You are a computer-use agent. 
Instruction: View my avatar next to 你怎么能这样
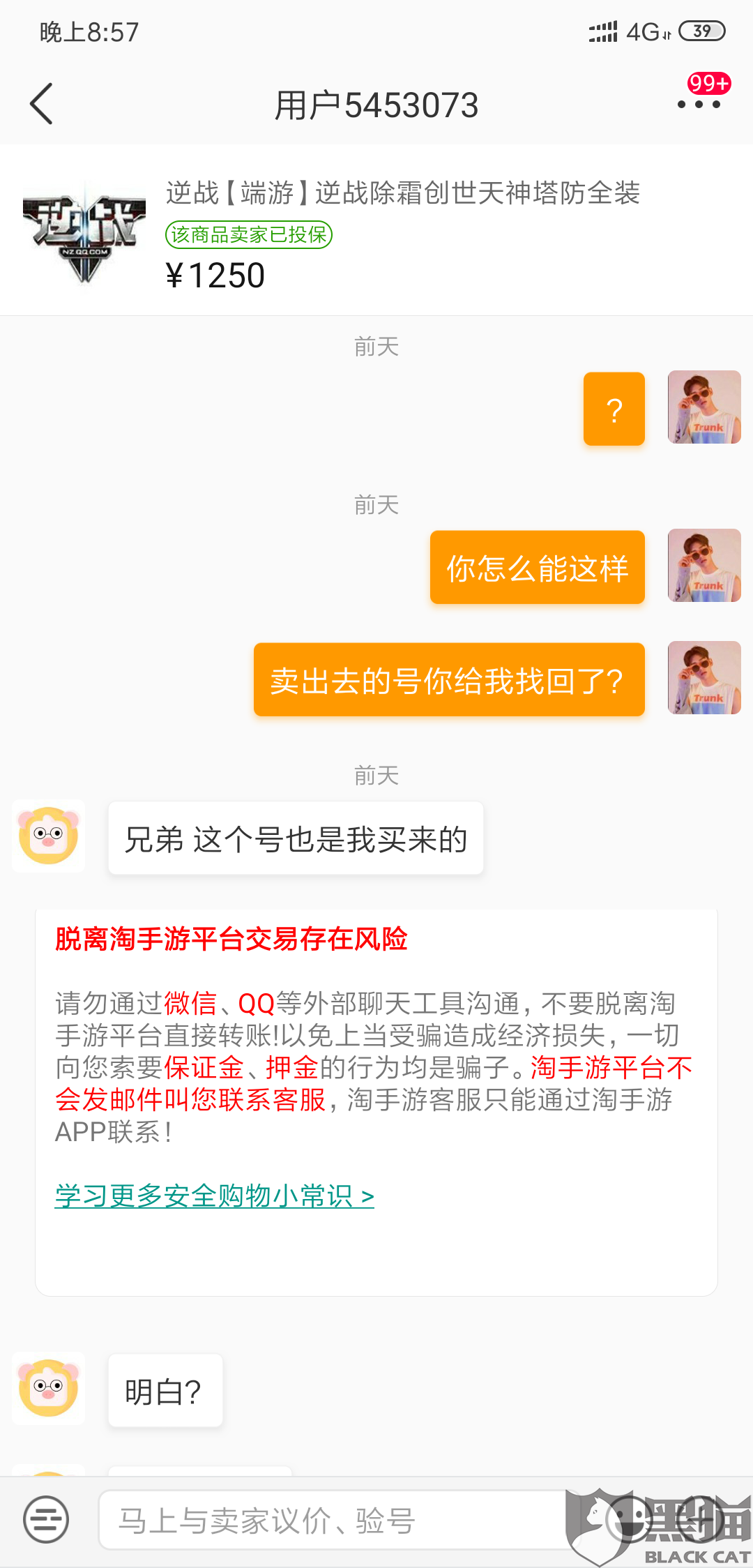click(x=704, y=566)
